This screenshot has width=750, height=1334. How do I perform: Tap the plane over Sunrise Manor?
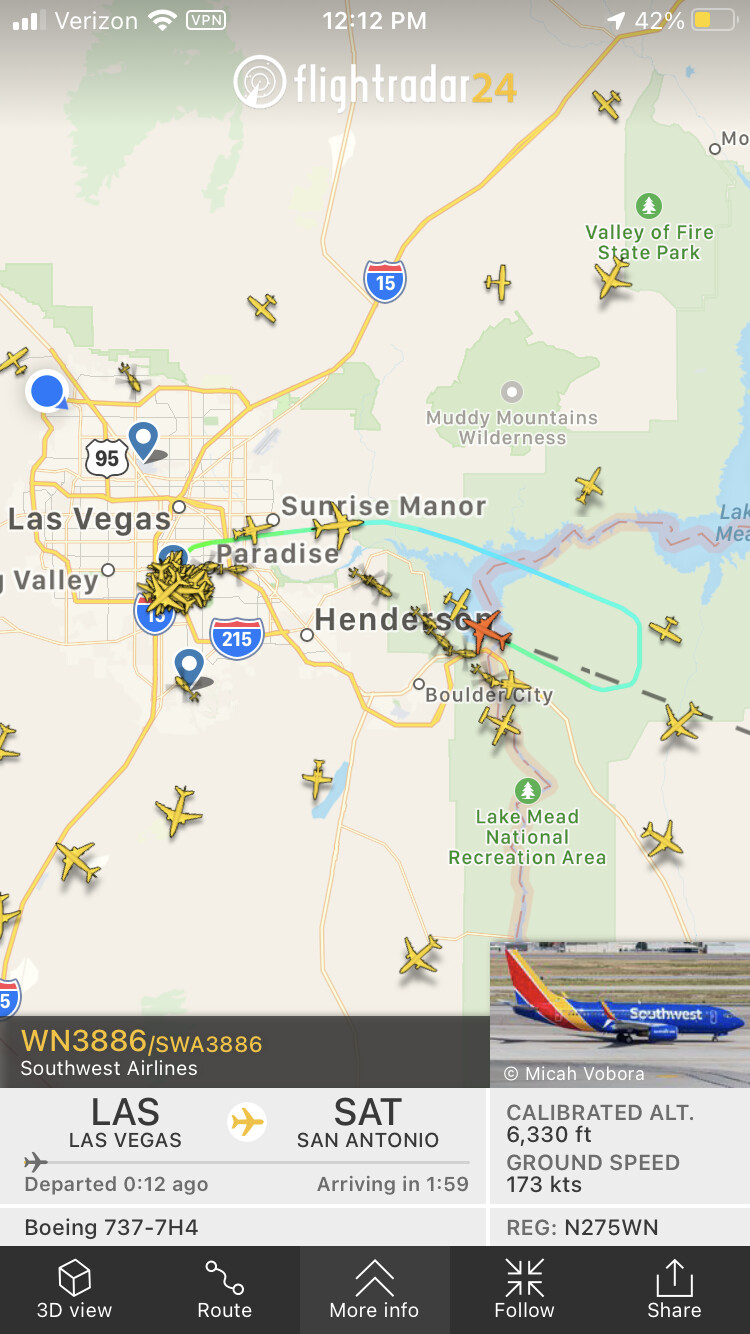(x=337, y=524)
